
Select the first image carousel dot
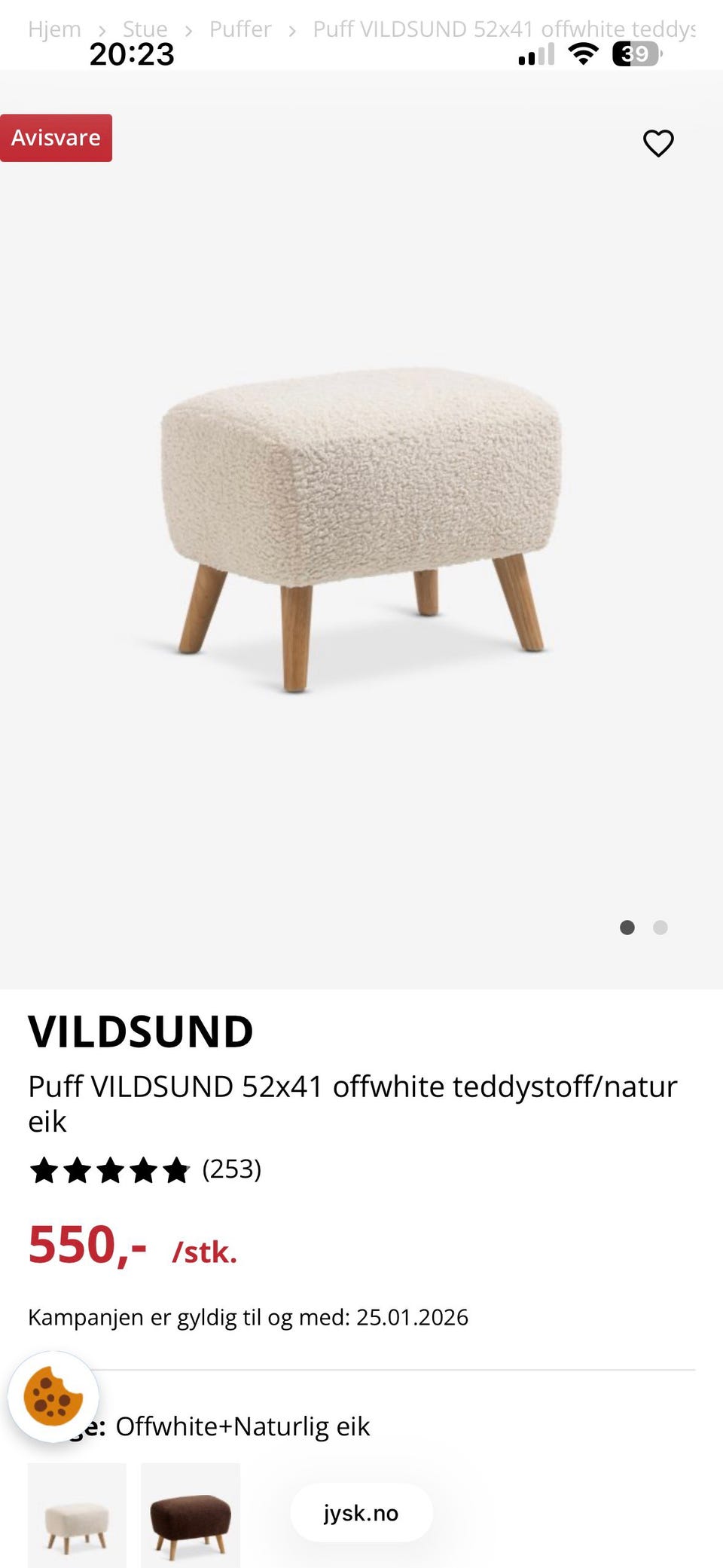pyautogui.click(x=627, y=928)
